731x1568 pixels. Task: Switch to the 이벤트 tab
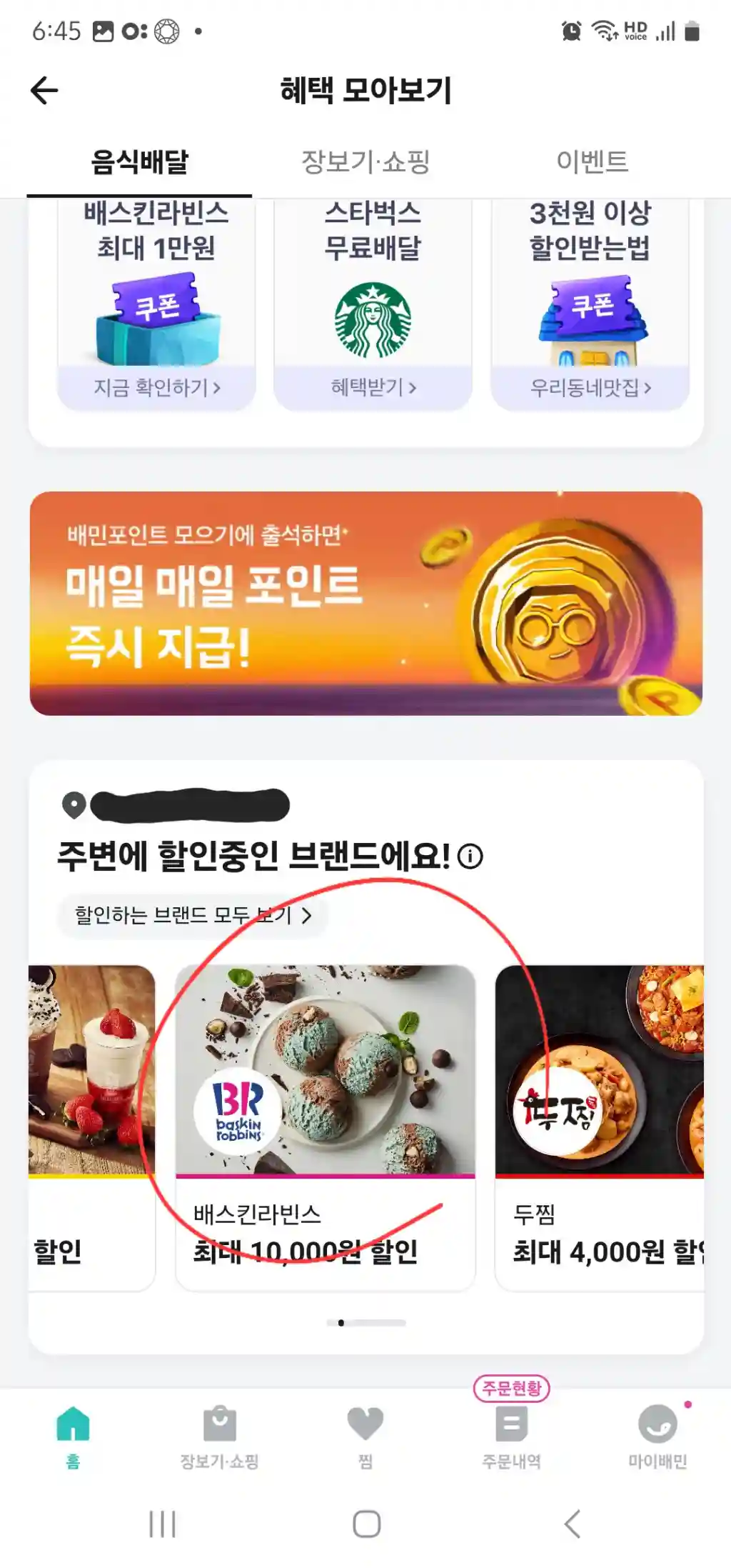[592, 161]
